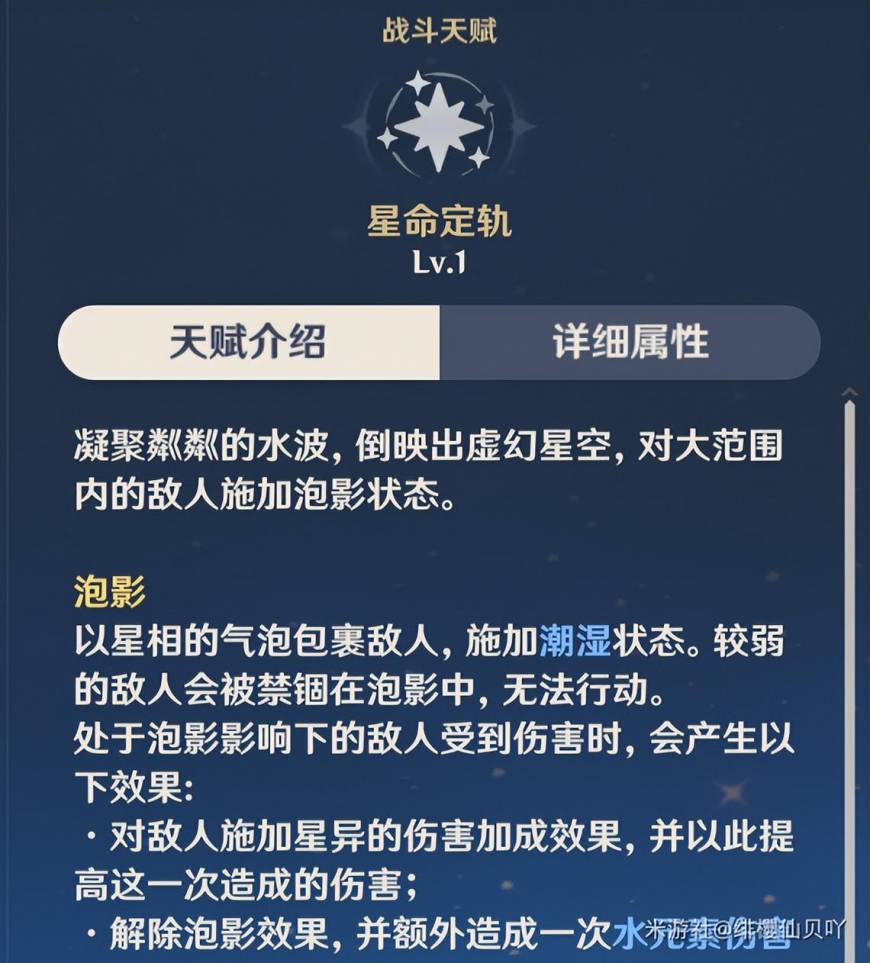Switch to the 详细属性 tab

point(630,343)
